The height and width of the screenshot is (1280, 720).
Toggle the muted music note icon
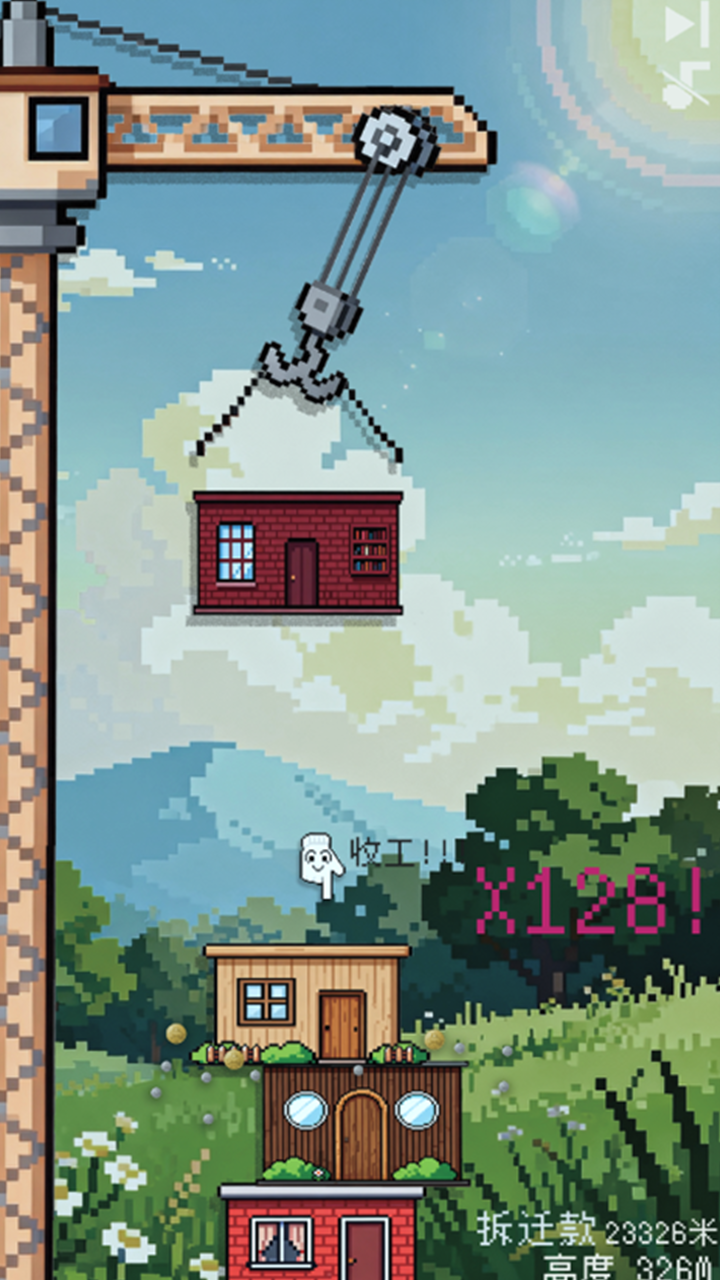(x=686, y=84)
